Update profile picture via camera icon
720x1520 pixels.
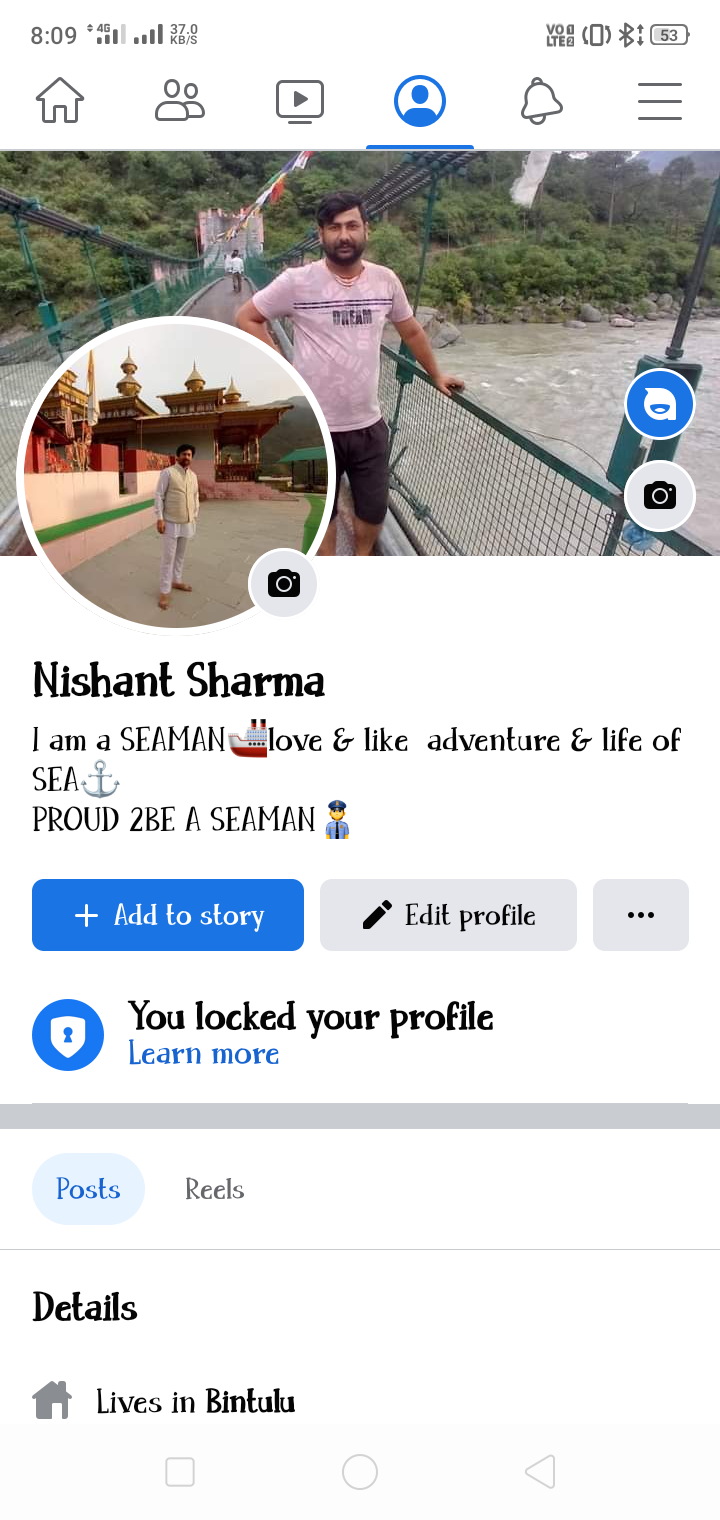(x=283, y=583)
